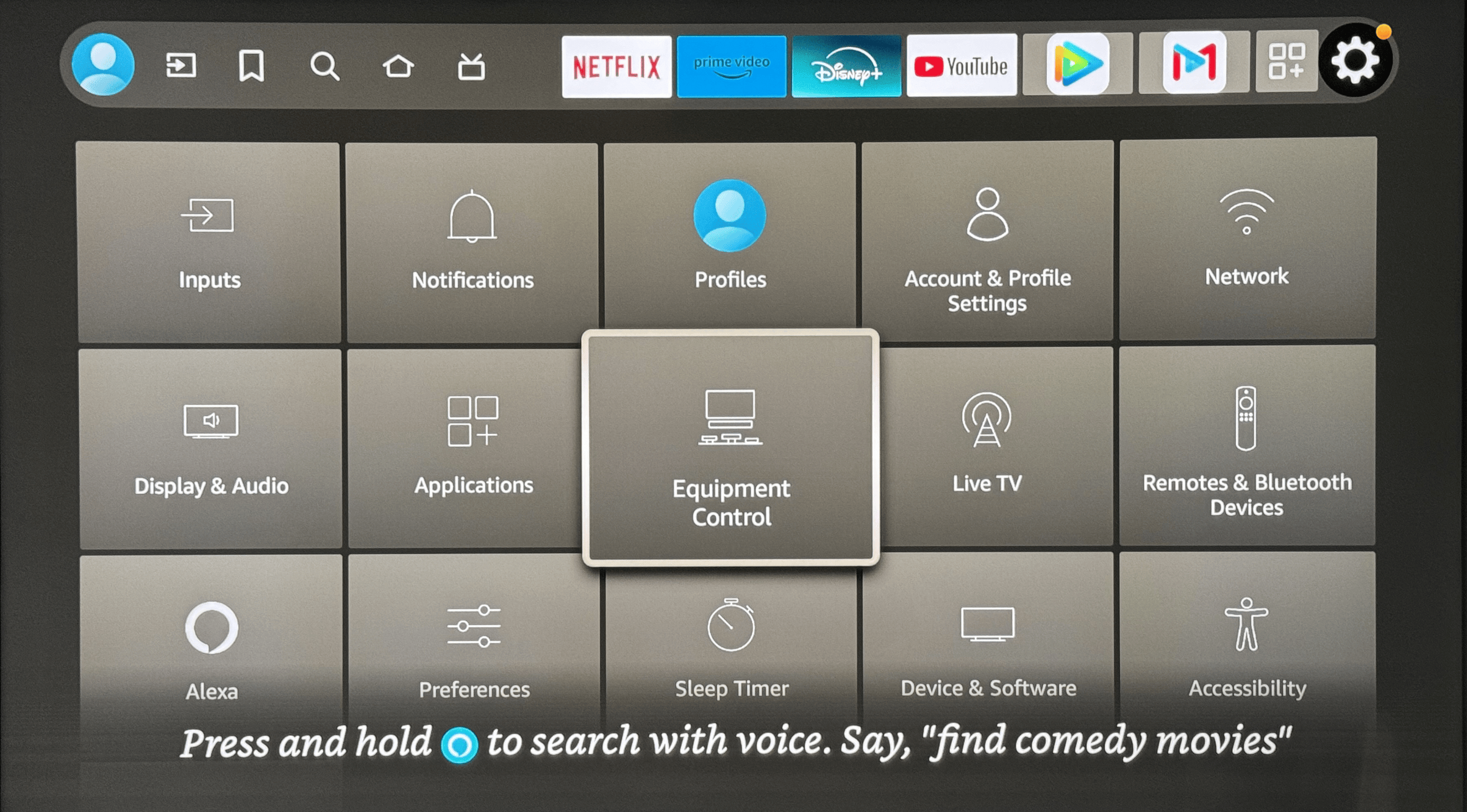Launch Prime Video
This screenshot has height=812, width=1467.
pos(731,66)
